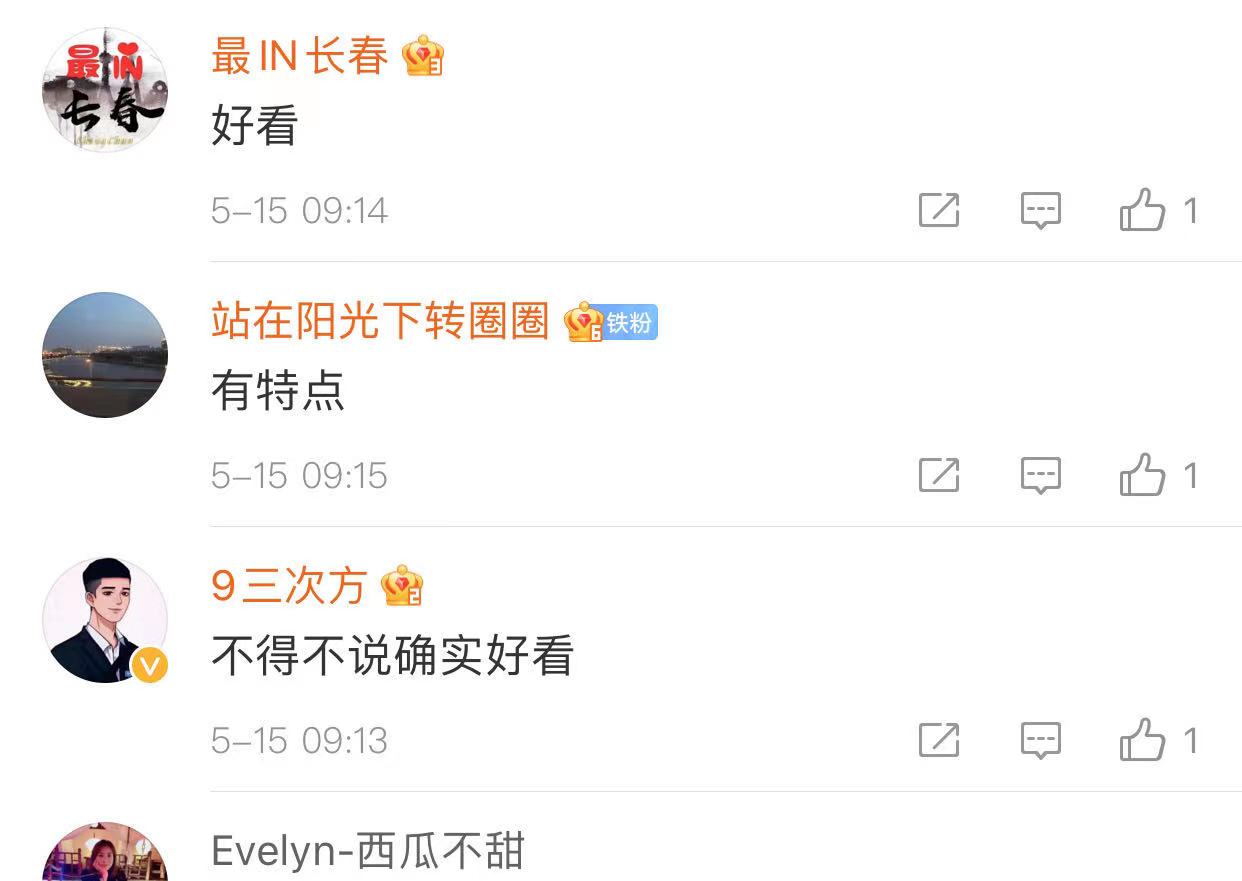View 9三次方's avatar profile
The width and height of the screenshot is (1242, 881).
[x=105, y=621]
